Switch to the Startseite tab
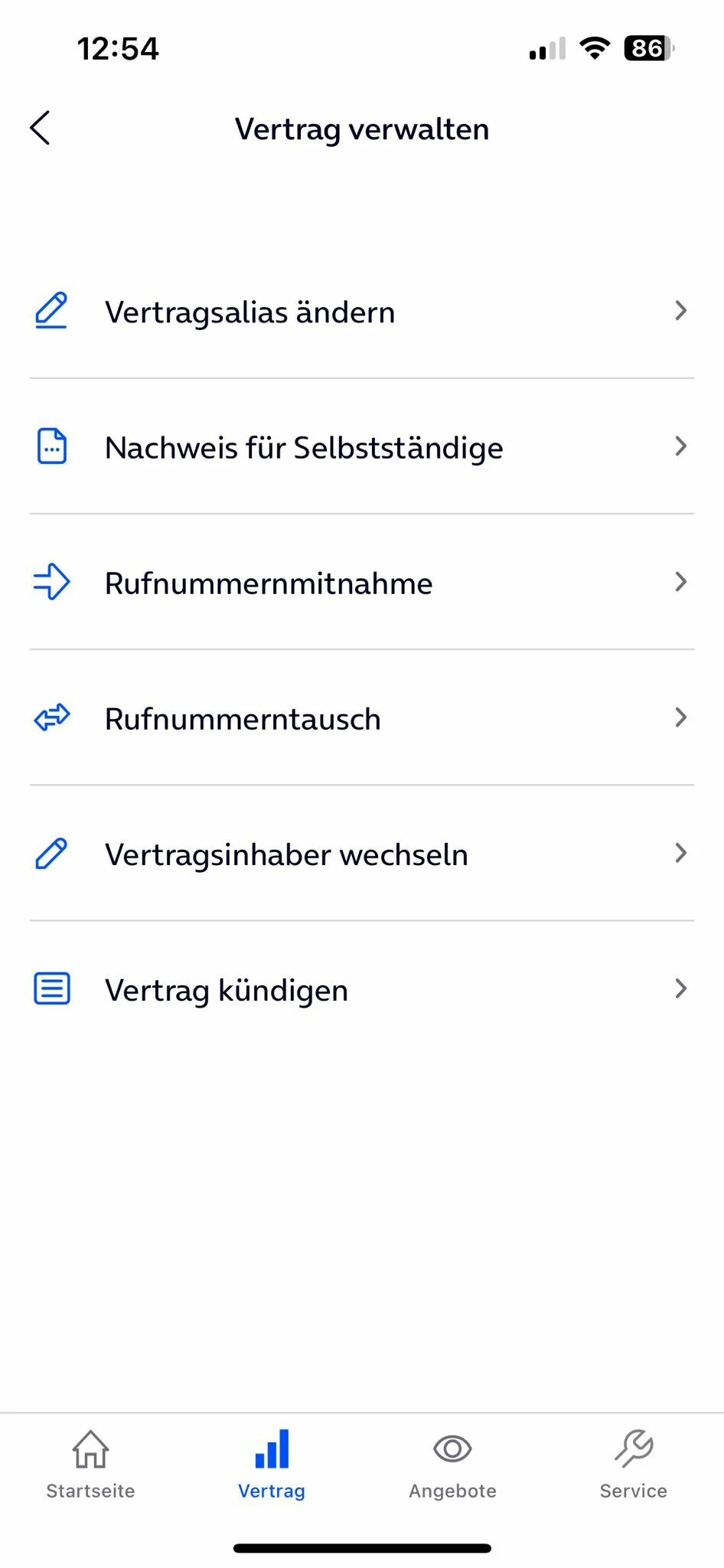Screen dimensions: 724x1568 point(90,1465)
